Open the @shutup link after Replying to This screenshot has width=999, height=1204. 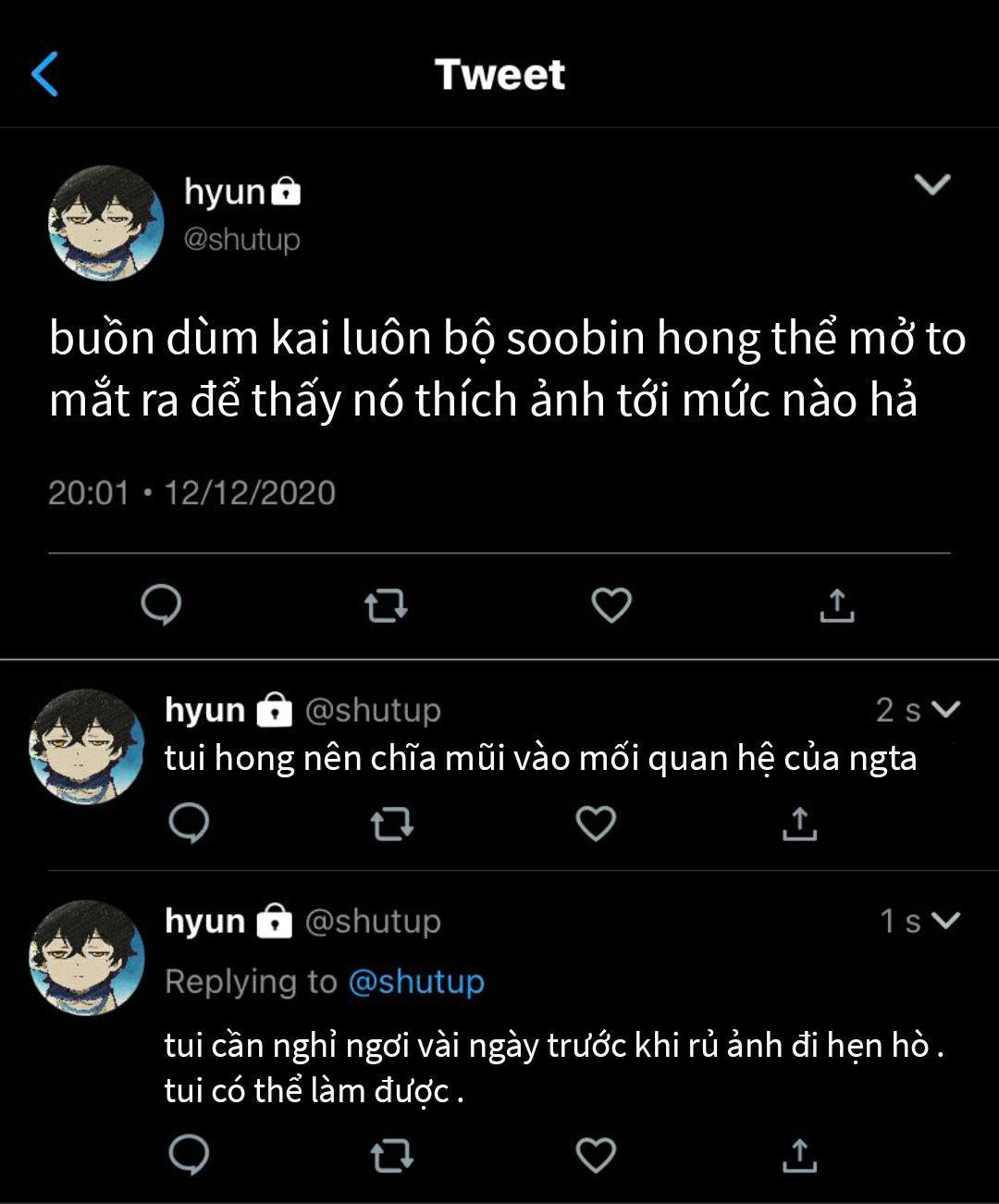point(416,981)
